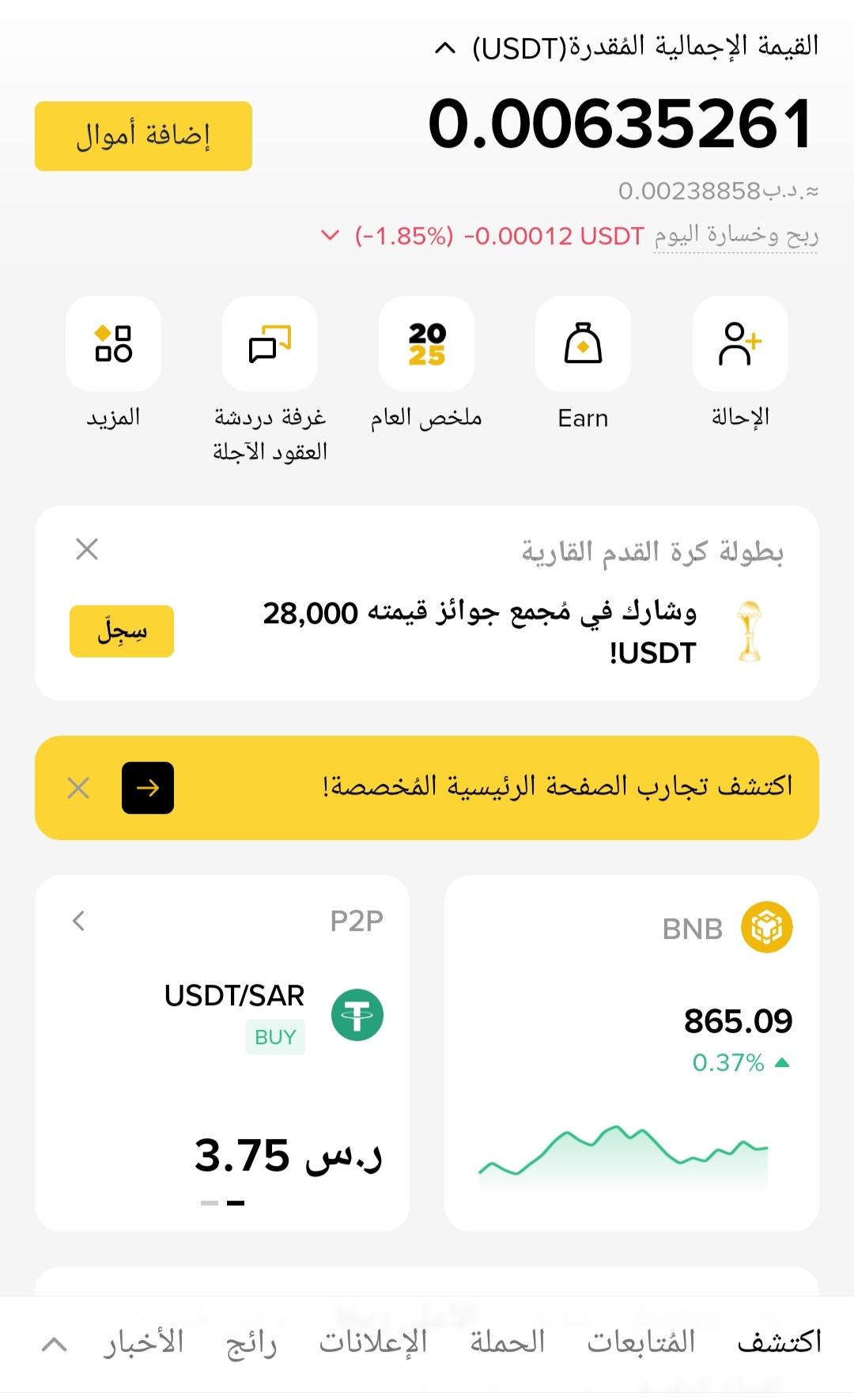This screenshot has height=1400, width=854.
Task: Expand ربح وخسارة اليوم details
Action: pos(330,236)
